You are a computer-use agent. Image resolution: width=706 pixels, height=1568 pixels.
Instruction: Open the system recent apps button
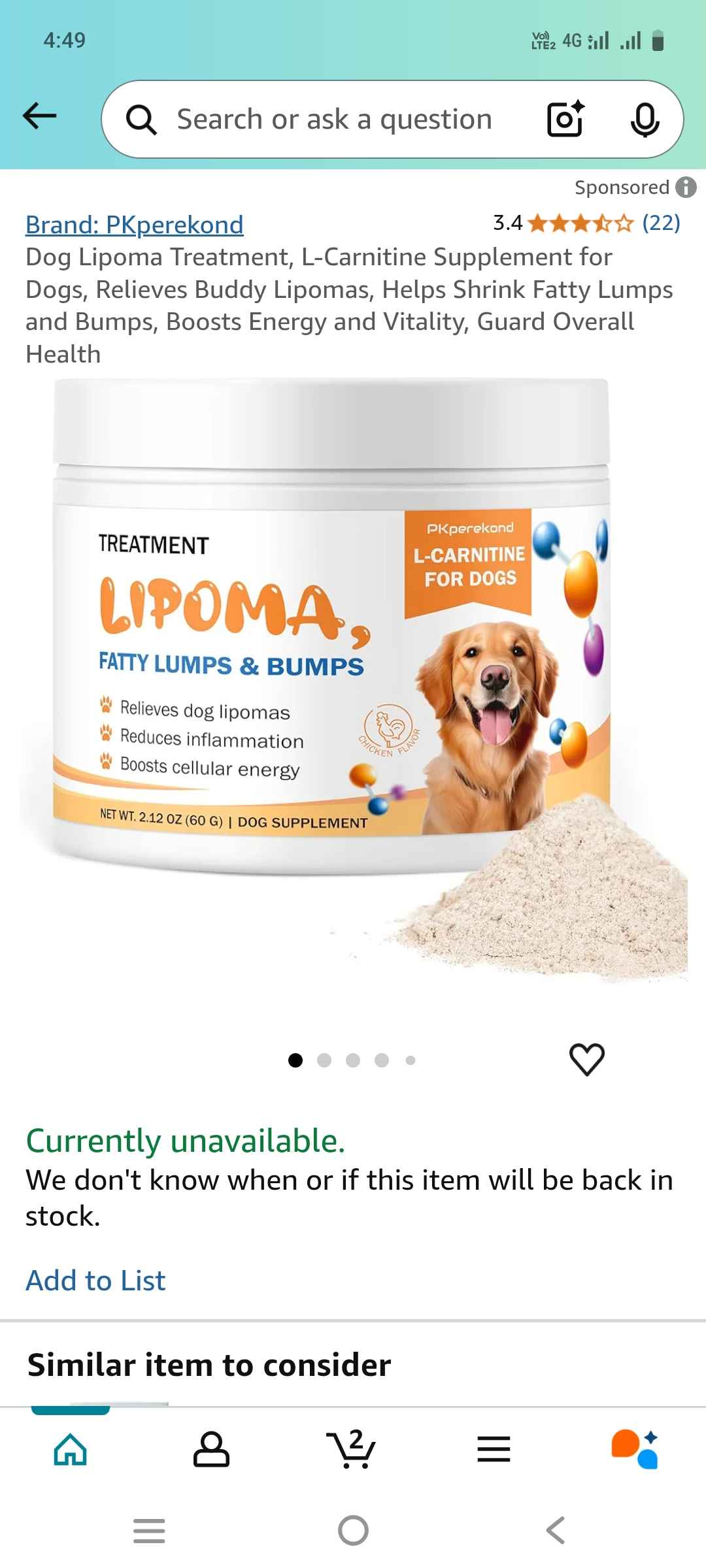coord(149,1530)
